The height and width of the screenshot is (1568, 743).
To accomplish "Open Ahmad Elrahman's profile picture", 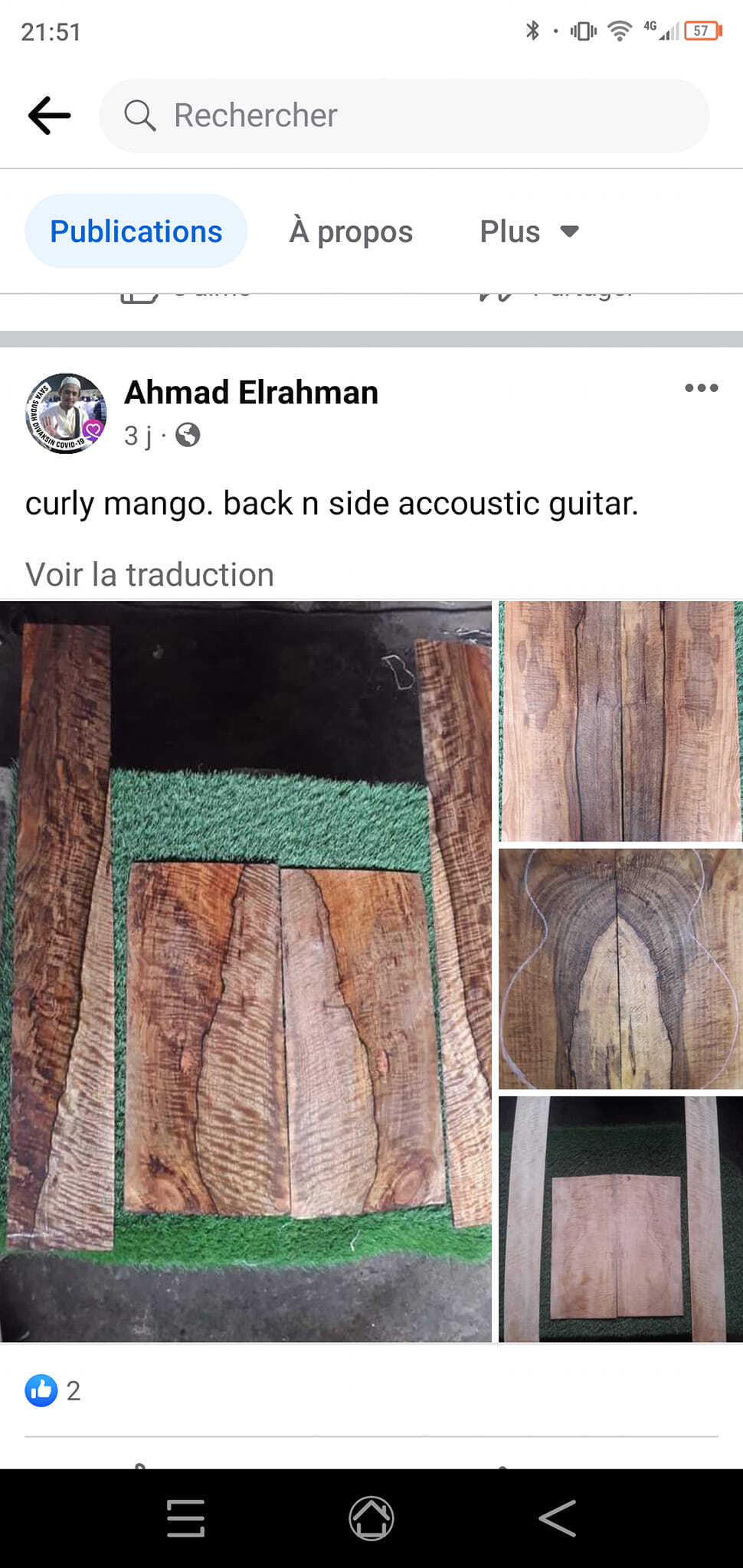I will pyautogui.click(x=66, y=413).
